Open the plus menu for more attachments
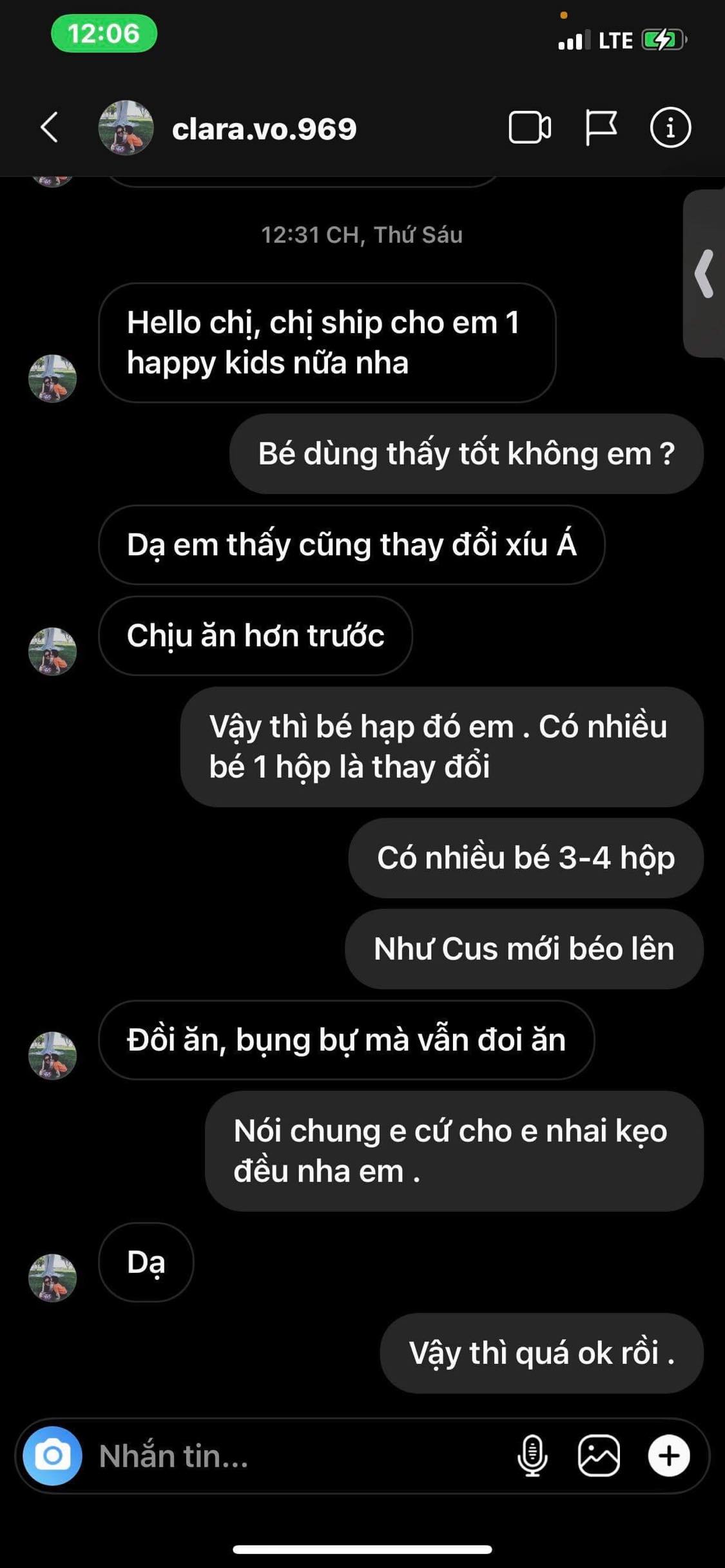The height and width of the screenshot is (1568, 725). (669, 1455)
